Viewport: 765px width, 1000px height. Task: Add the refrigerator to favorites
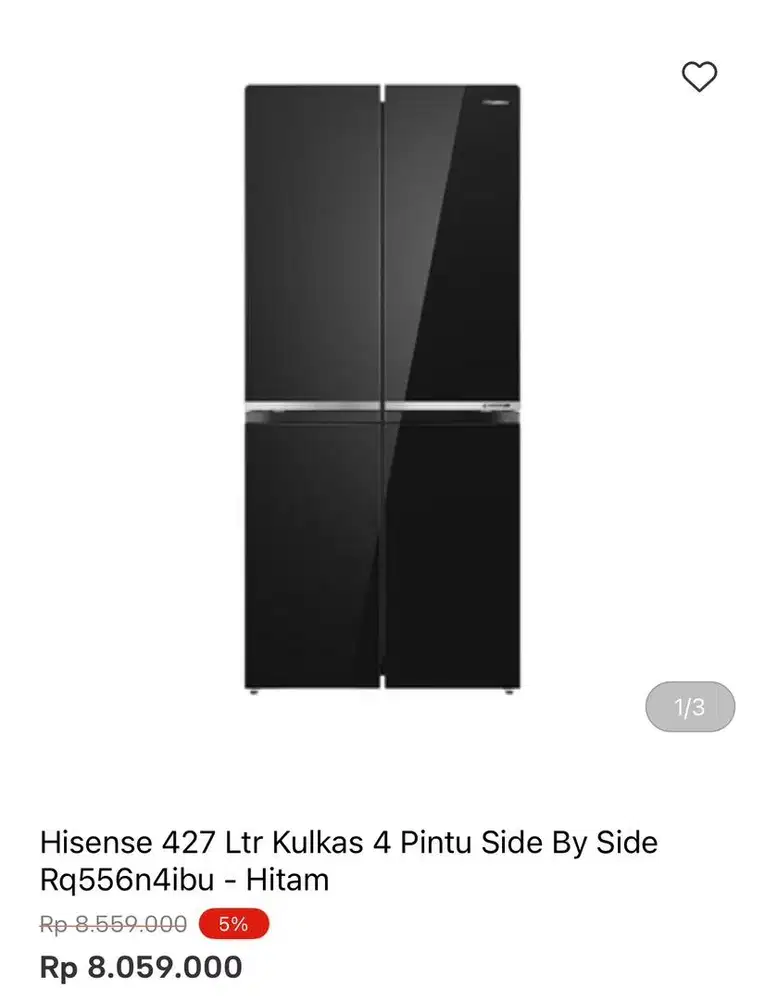[701, 74]
